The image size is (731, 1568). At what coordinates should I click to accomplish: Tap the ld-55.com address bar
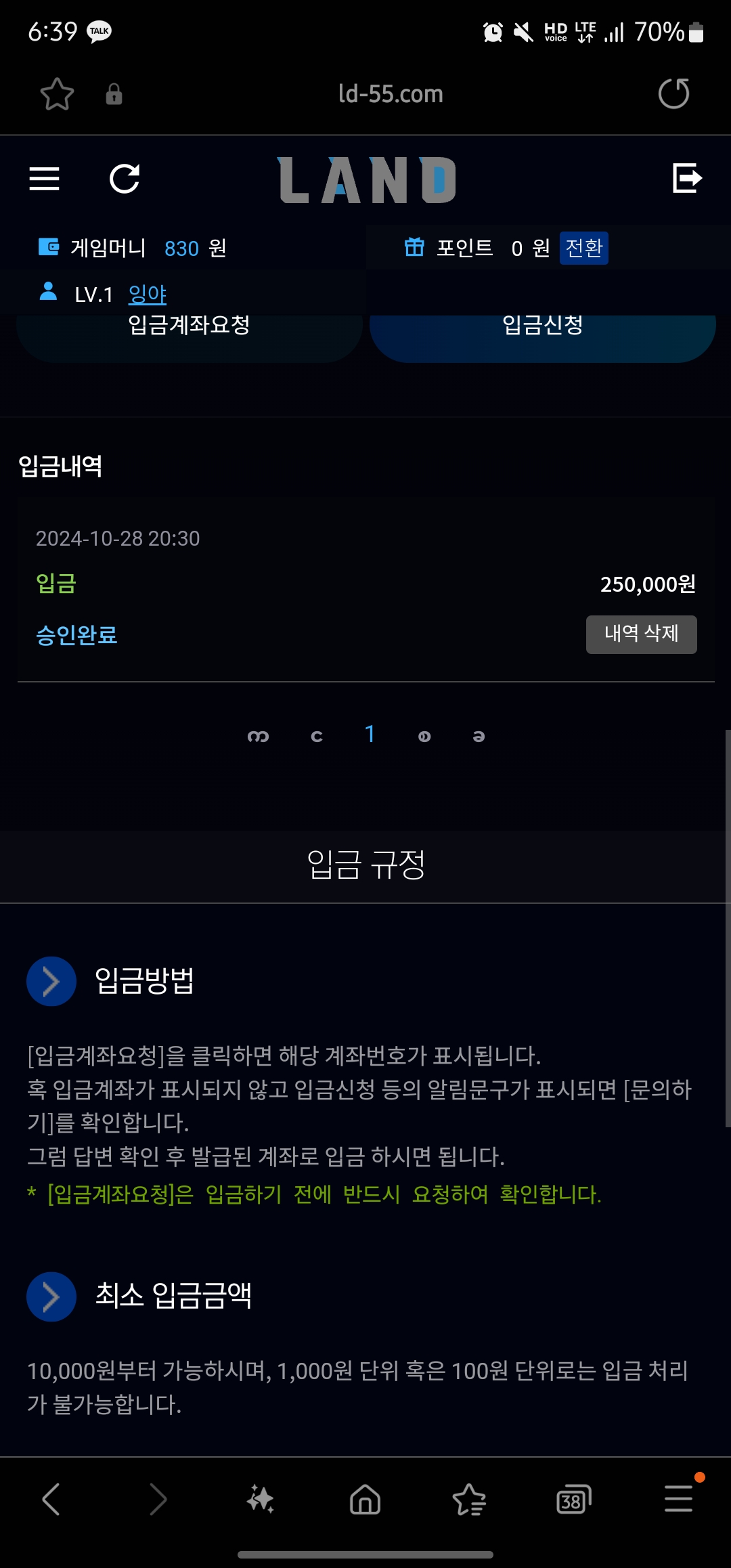coord(391,93)
